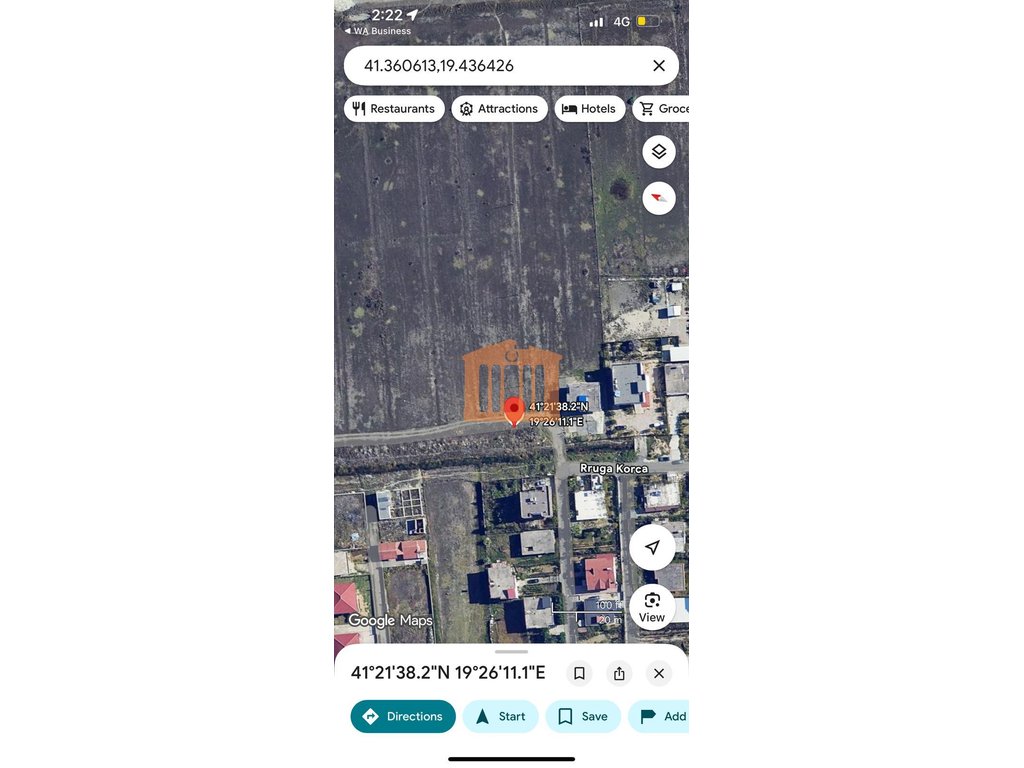Start navigation to the pin
Screen dimensions: 1024x768
(x=500, y=716)
